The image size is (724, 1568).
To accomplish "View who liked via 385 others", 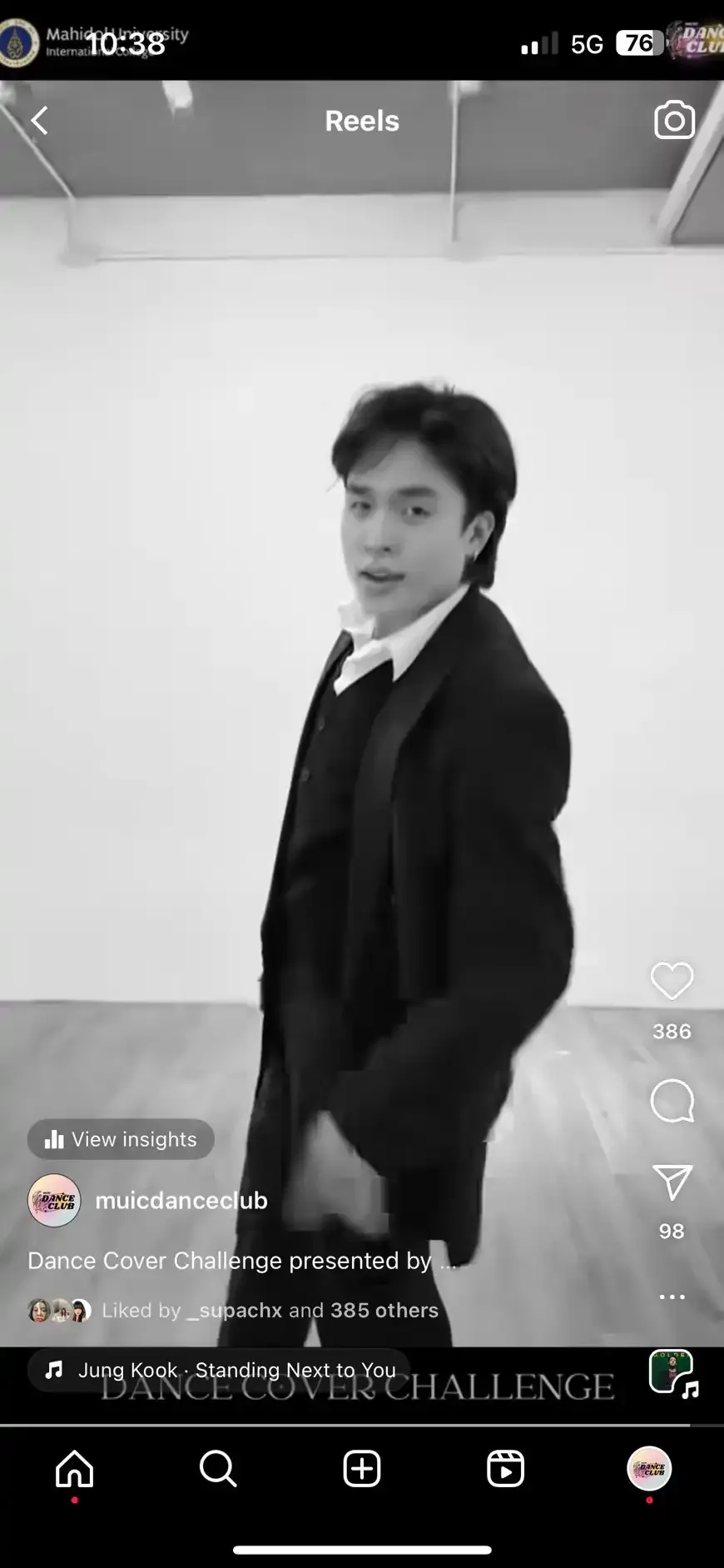I will pos(384,1310).
